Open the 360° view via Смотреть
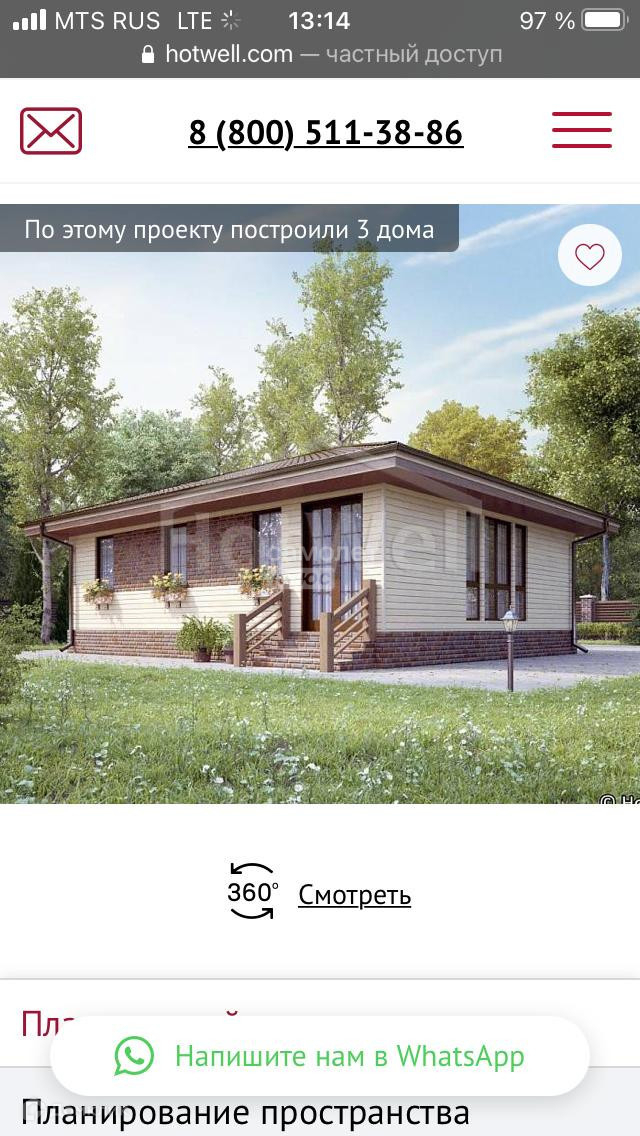Screen dimensions: 640x1136 pos(354,894)
